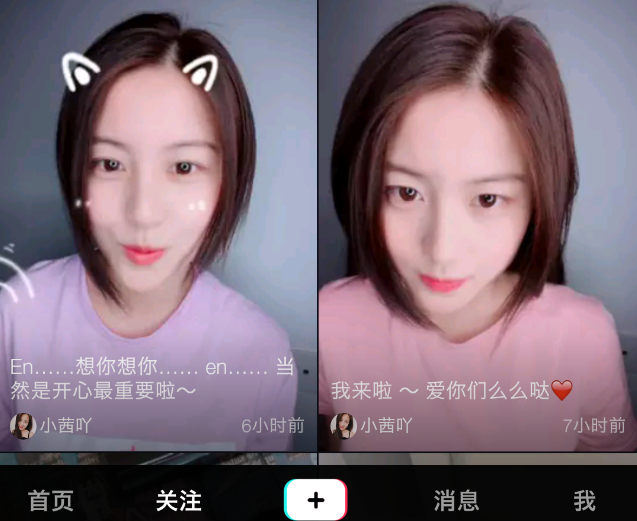
Task: Create a new video with plus button
Action: tap(316, 500)
